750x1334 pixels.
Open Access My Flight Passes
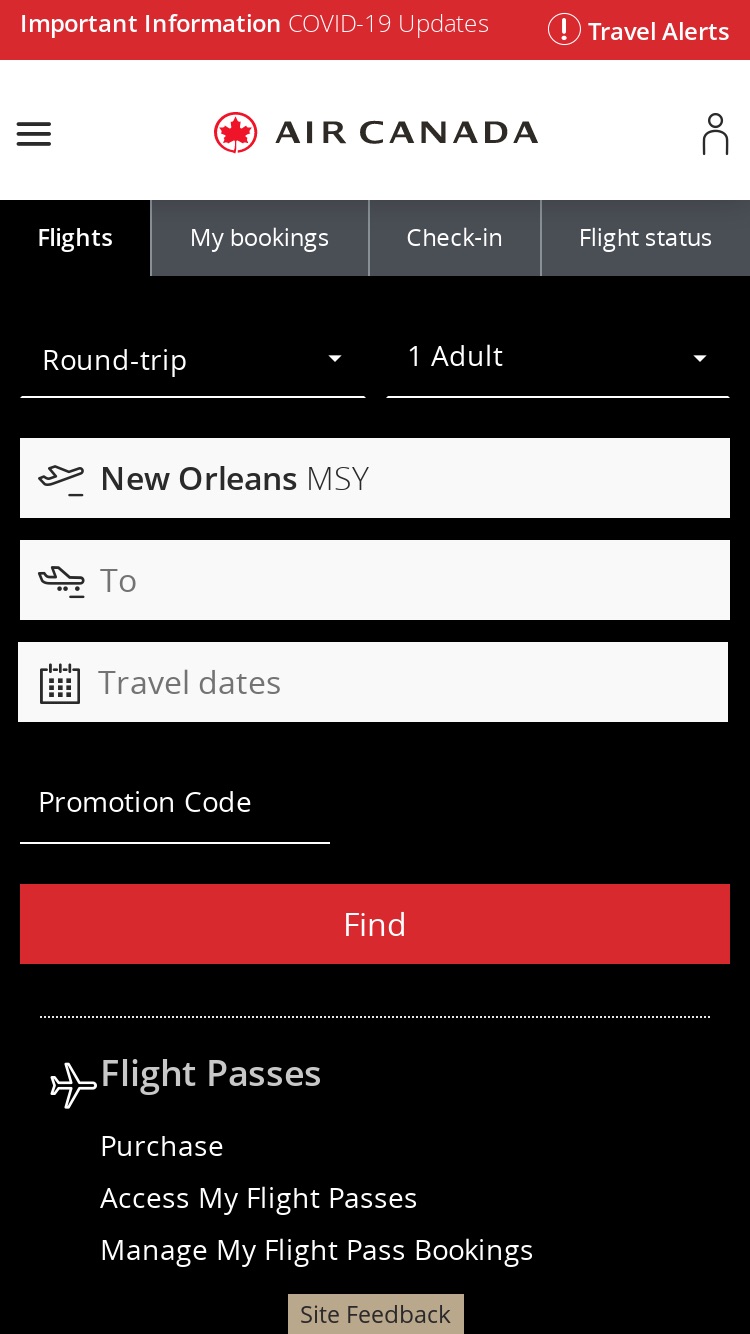pyautogui.click(x=259, y=1198)
